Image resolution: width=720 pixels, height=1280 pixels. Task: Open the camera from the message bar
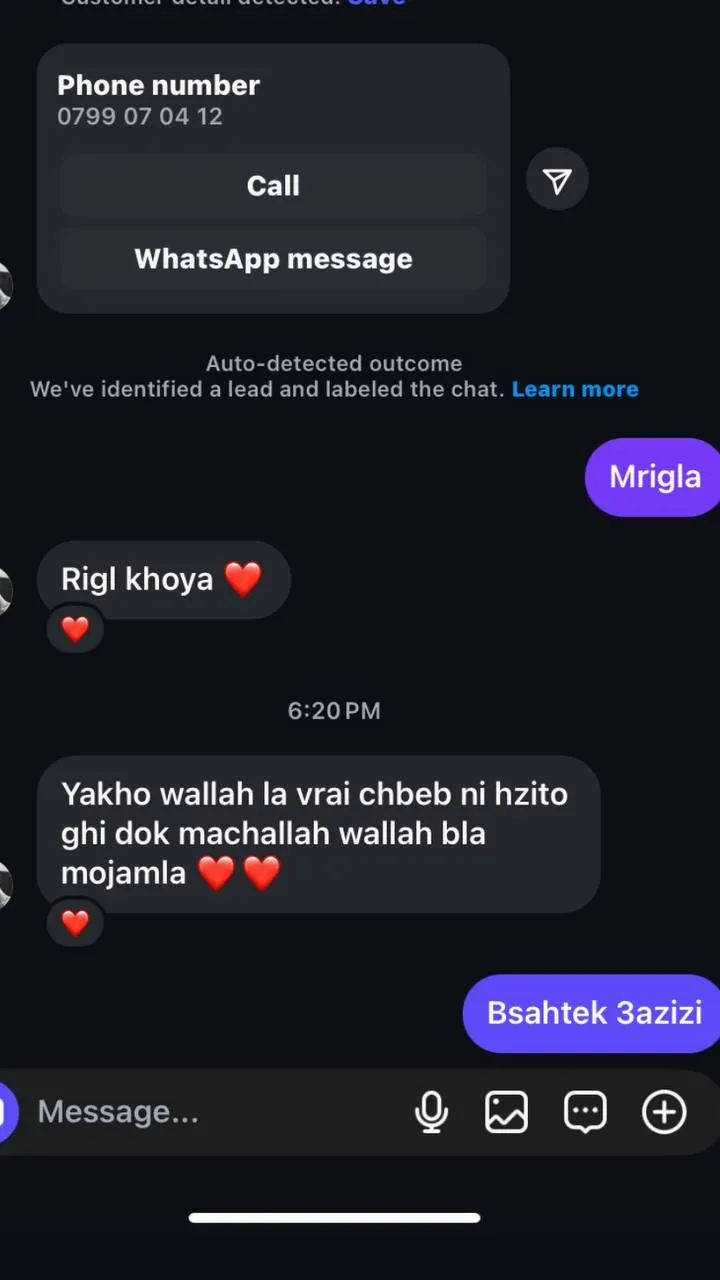(6, 1112)
